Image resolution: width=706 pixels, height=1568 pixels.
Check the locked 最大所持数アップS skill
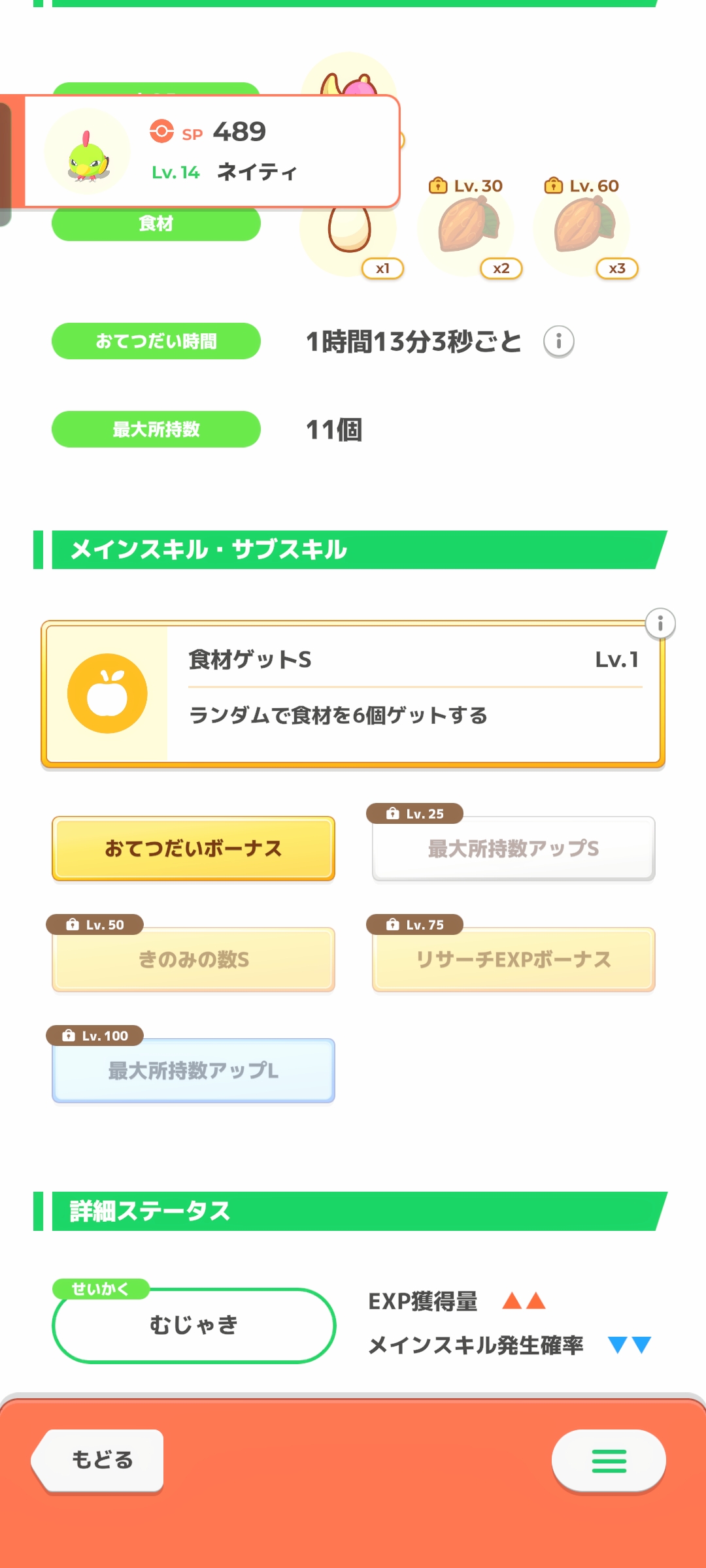point(513,848)
